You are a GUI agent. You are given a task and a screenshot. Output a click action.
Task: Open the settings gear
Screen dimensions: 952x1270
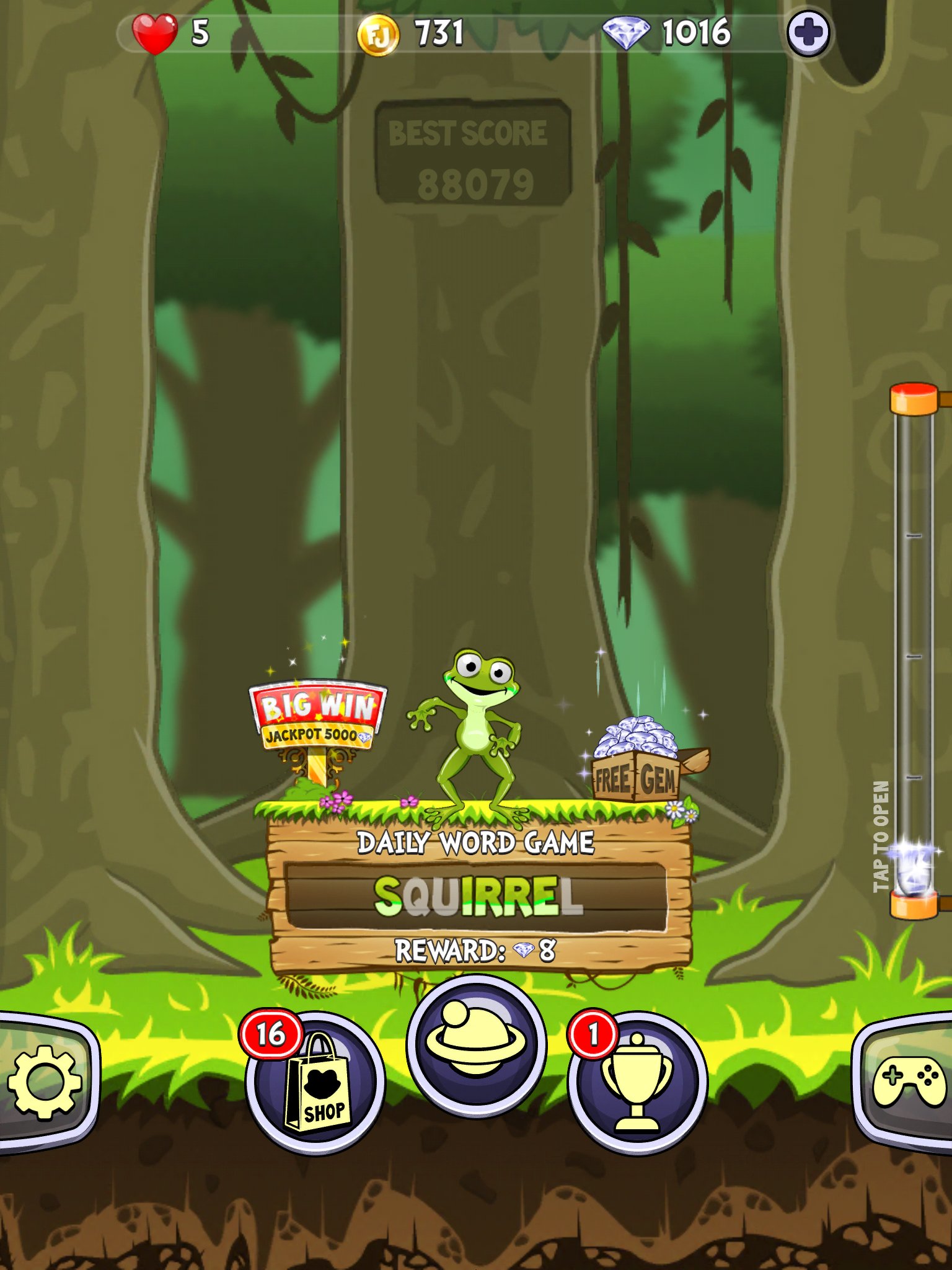43,1082
